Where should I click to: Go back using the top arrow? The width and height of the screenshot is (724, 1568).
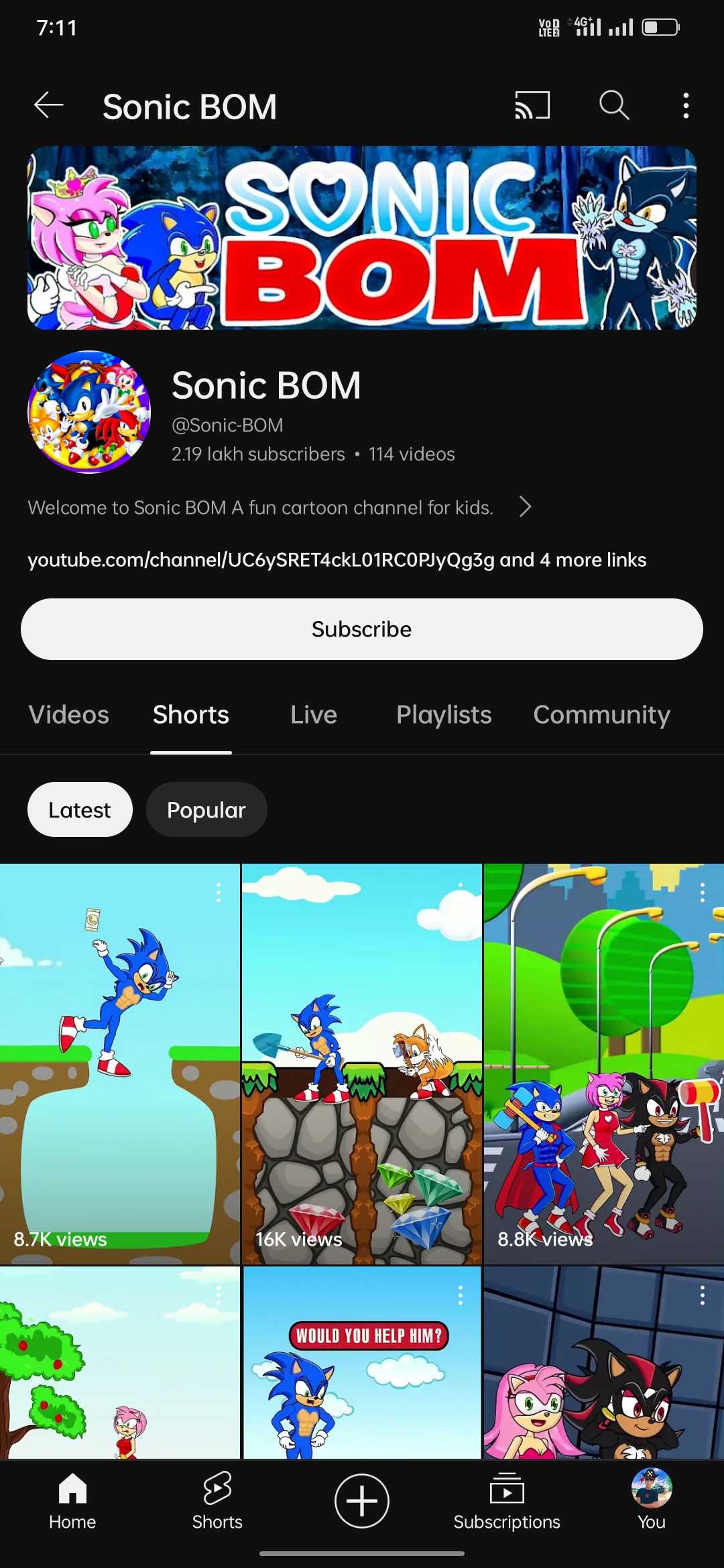point(49,105)
